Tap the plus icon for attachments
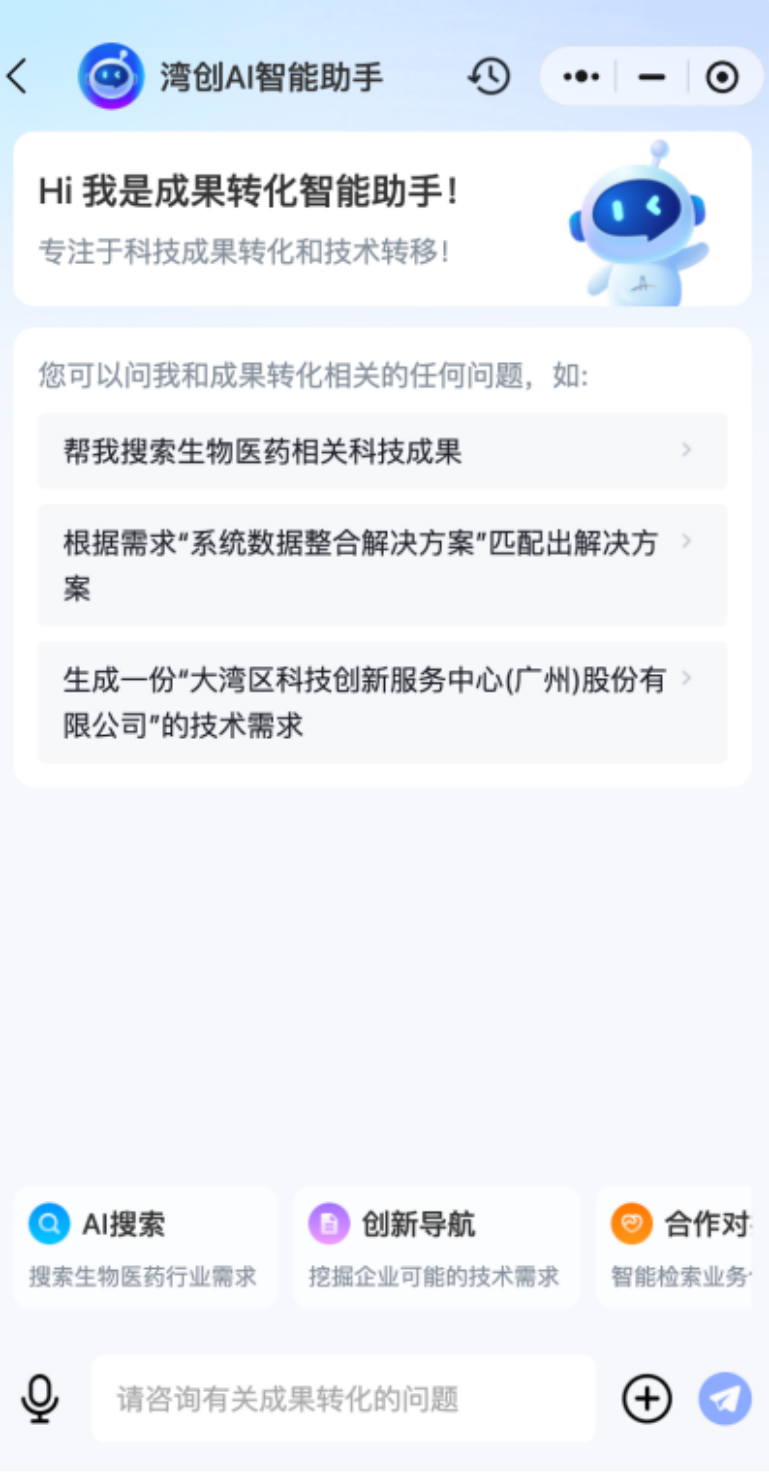769x1472 pixels. coord(647,1398)
